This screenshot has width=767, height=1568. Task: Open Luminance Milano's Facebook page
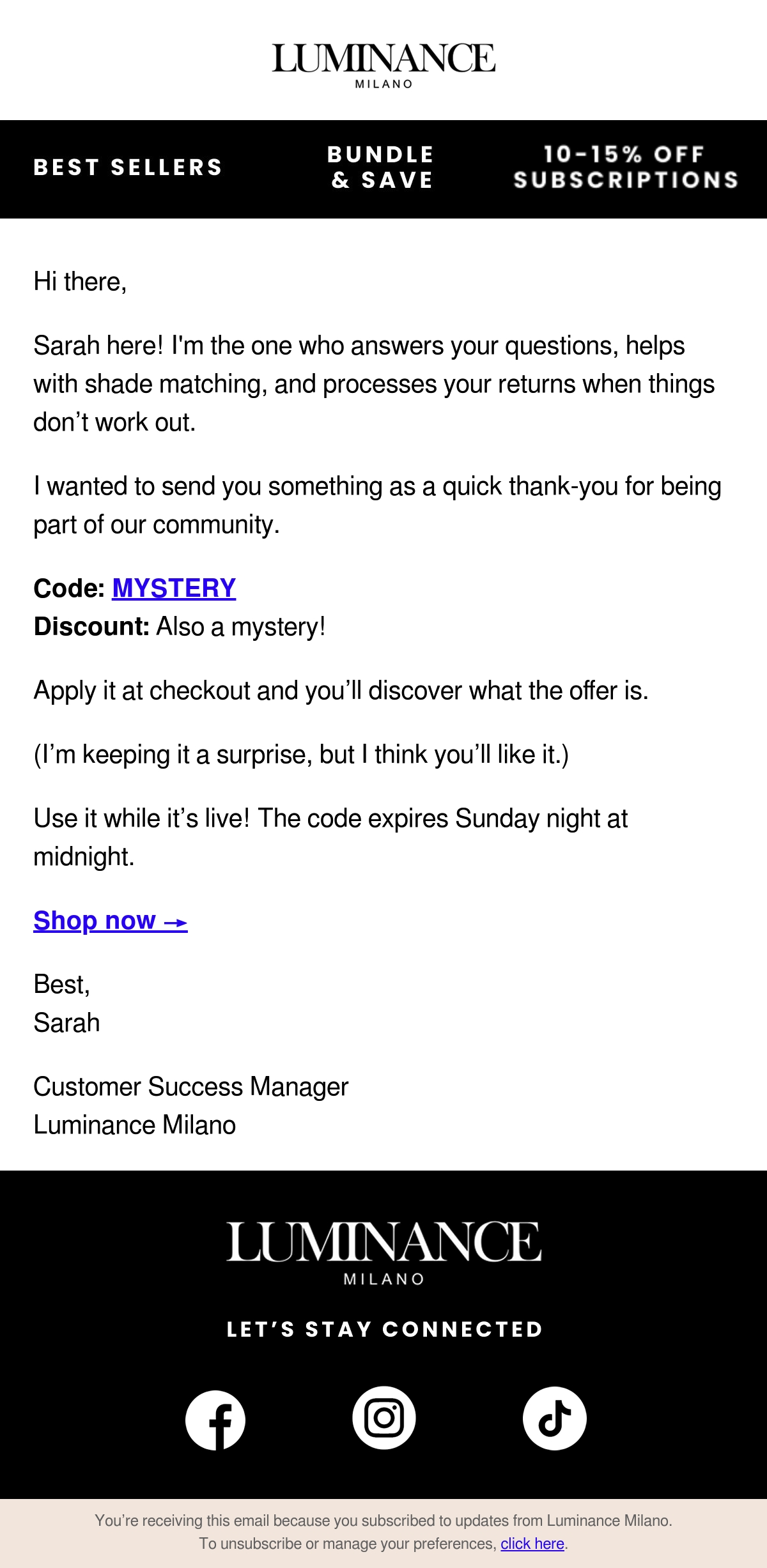coord(215,1420)
